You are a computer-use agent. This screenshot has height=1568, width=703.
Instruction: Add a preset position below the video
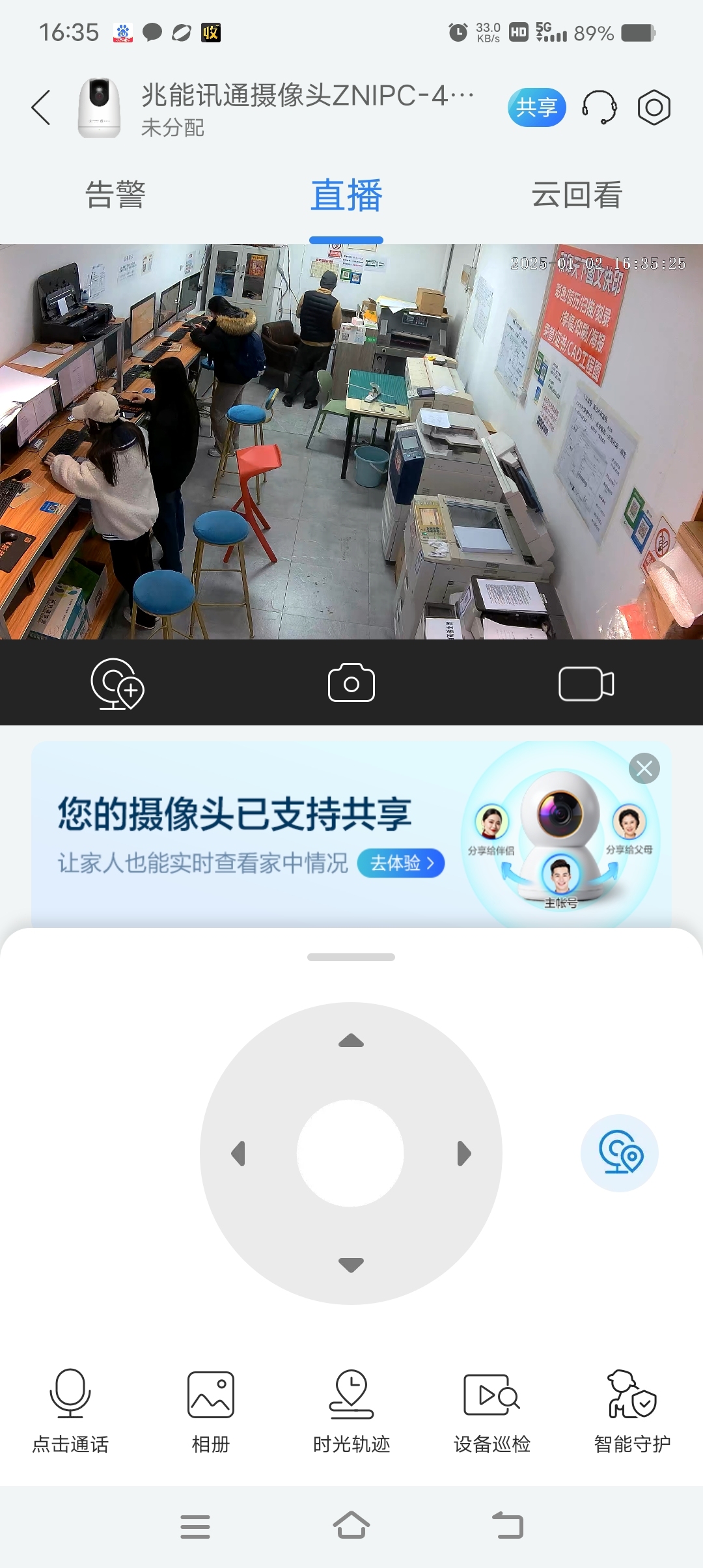pyautogui.click(x=117, y=683)
